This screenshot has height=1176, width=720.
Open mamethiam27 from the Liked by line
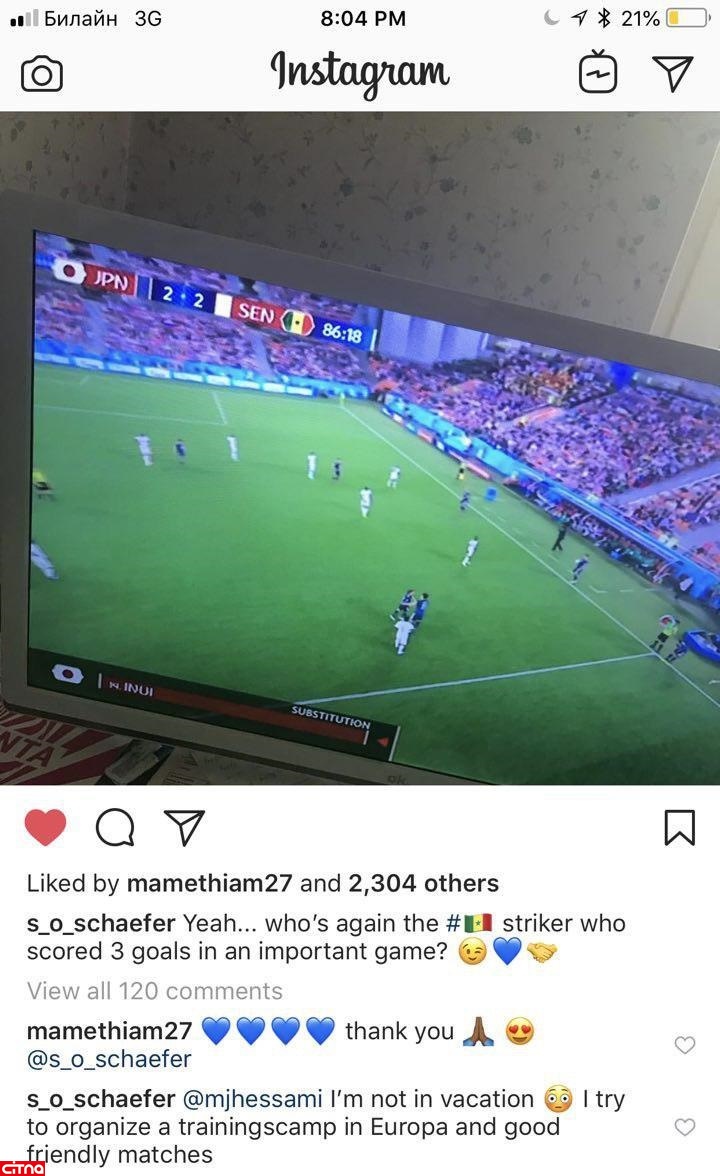coord(208,883)
